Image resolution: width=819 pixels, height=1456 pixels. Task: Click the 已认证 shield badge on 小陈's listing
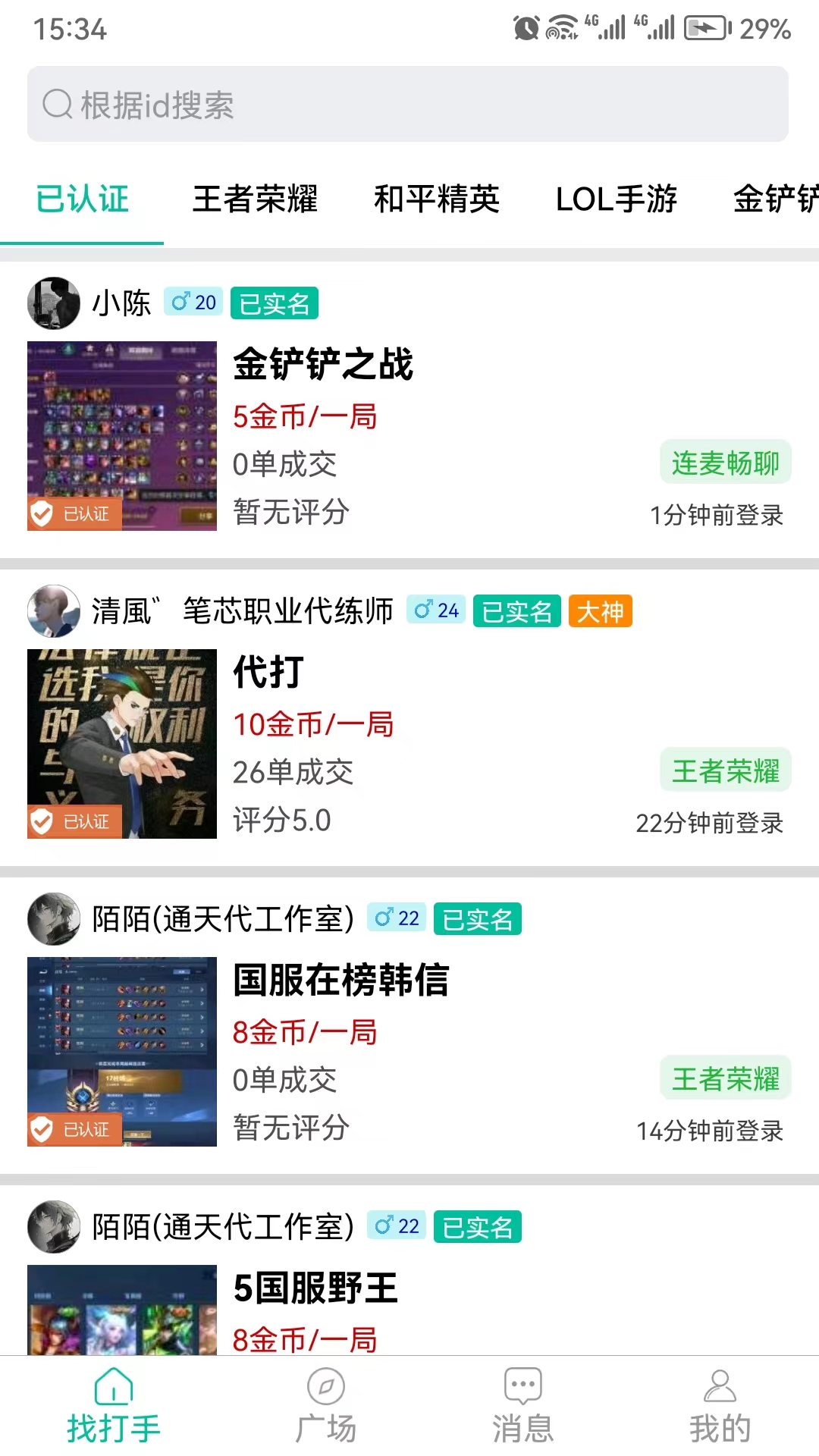tap(73, 514)
